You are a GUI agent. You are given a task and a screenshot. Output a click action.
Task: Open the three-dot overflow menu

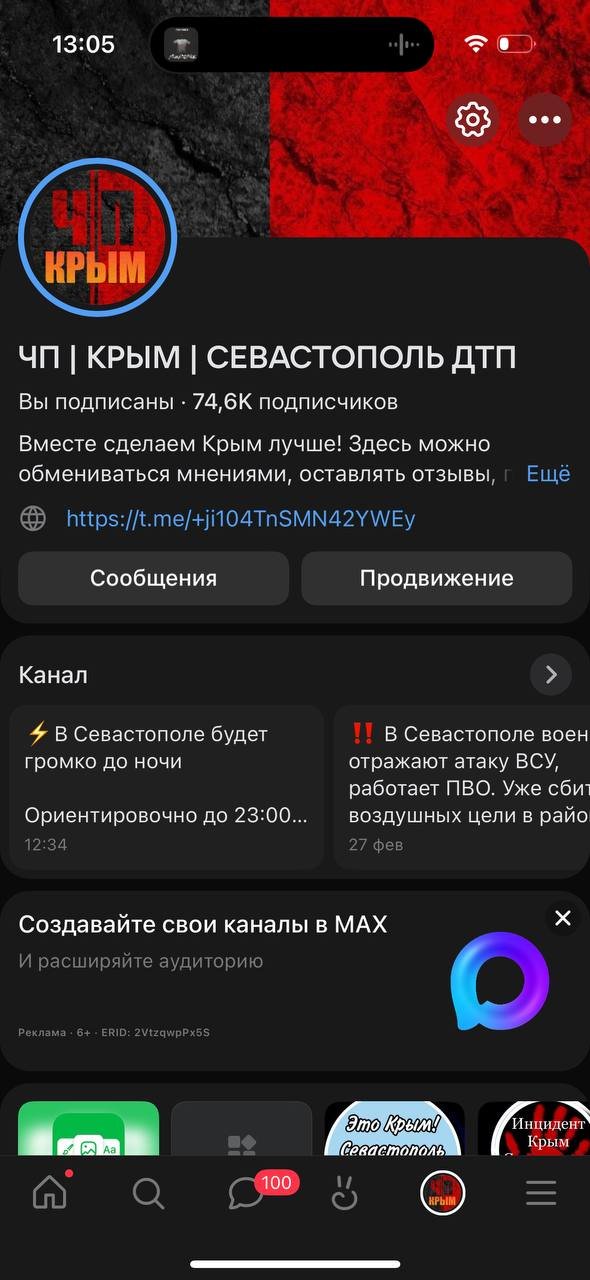[x=545, y=120]
